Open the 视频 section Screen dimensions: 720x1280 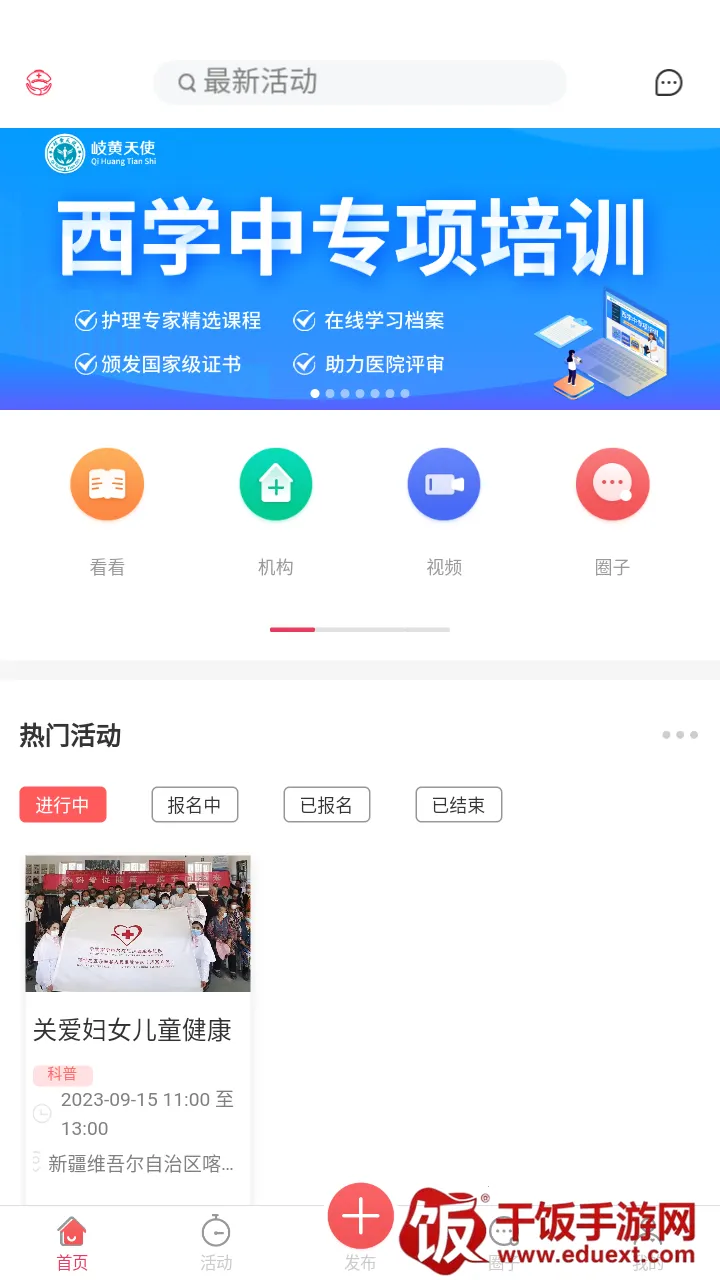pos(444,485)
